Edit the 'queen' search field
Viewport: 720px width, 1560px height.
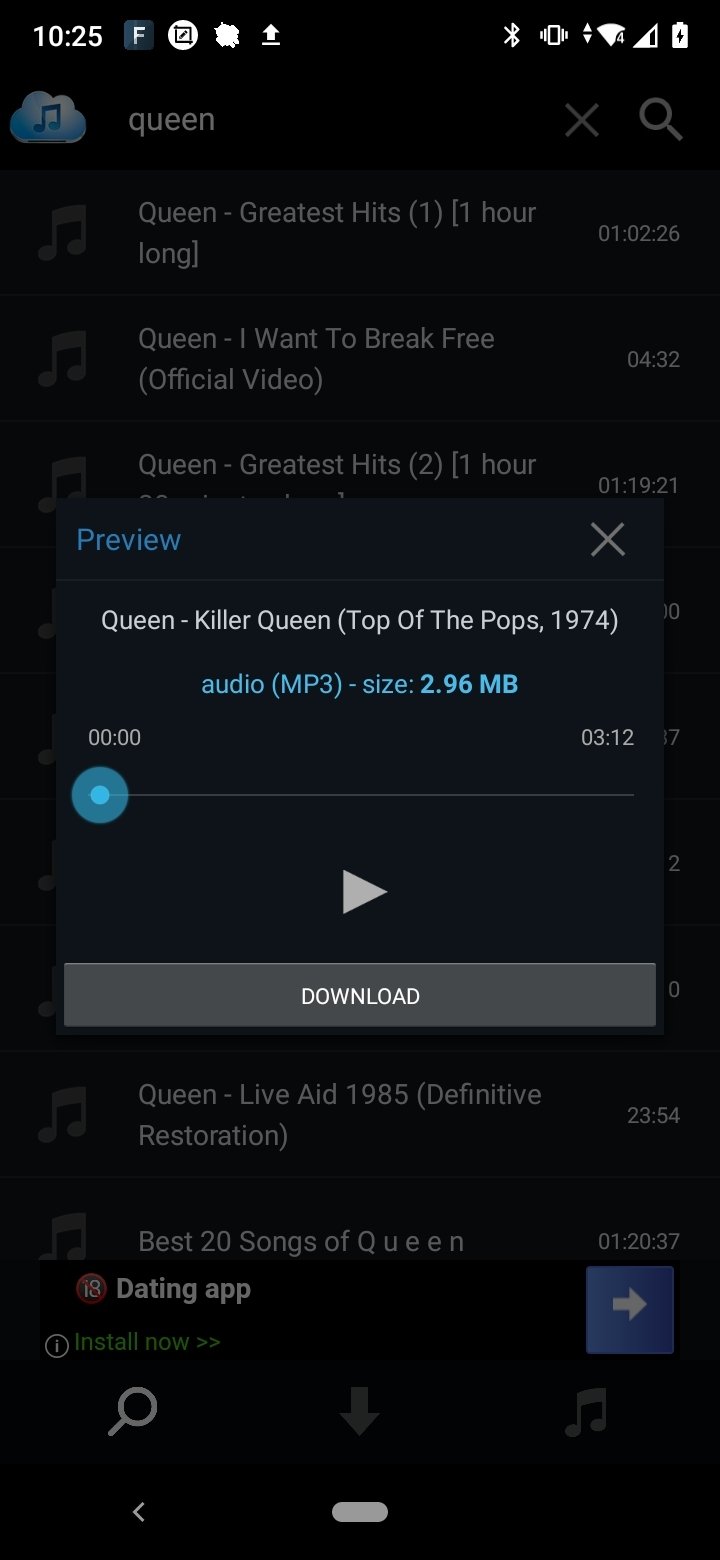[x=330, y=120]
